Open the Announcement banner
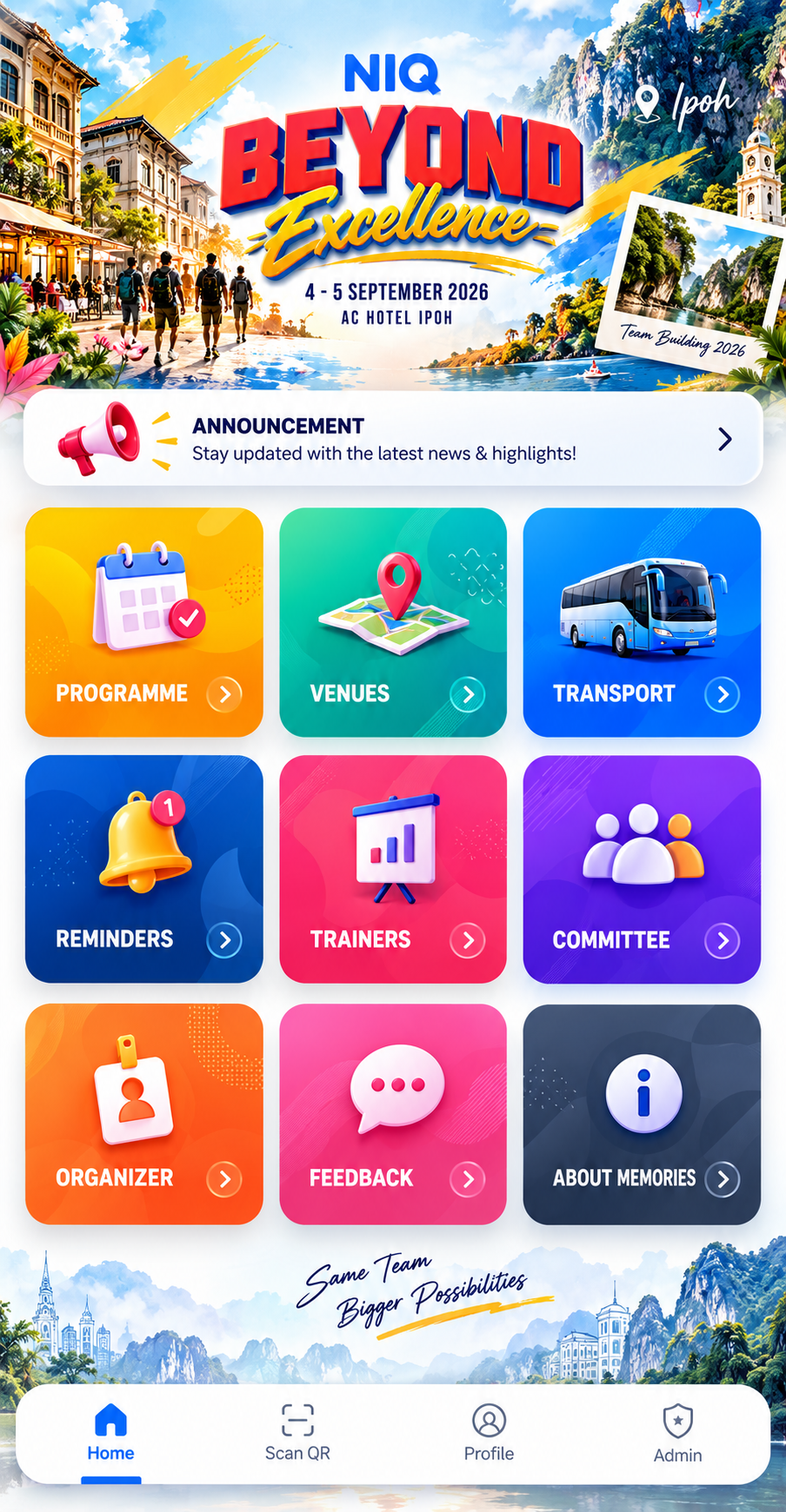Image resolution: width=786 pixels, height=1512 pixels. click(x=393, y=439)
